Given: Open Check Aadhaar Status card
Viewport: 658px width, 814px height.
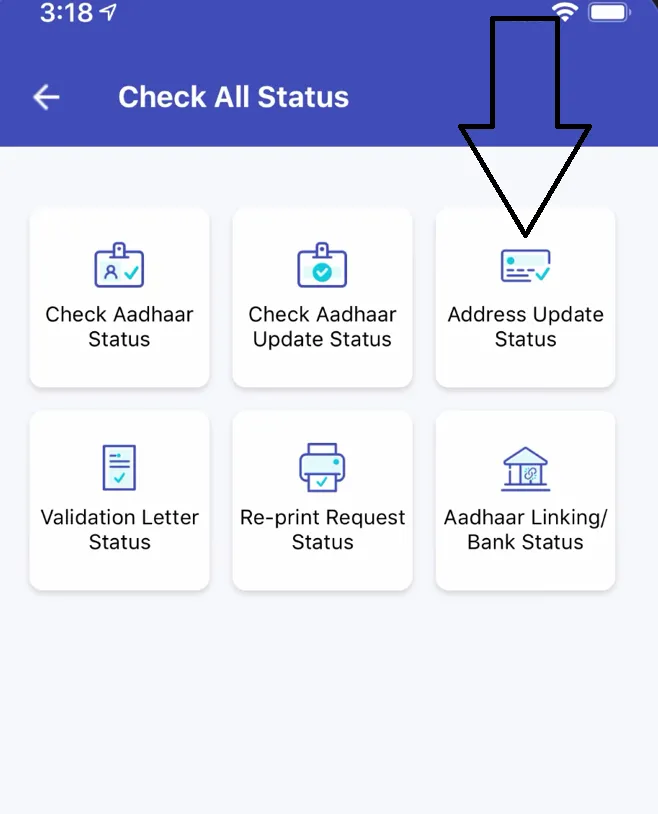Looking at the screenshot, I should click(119, 297).
